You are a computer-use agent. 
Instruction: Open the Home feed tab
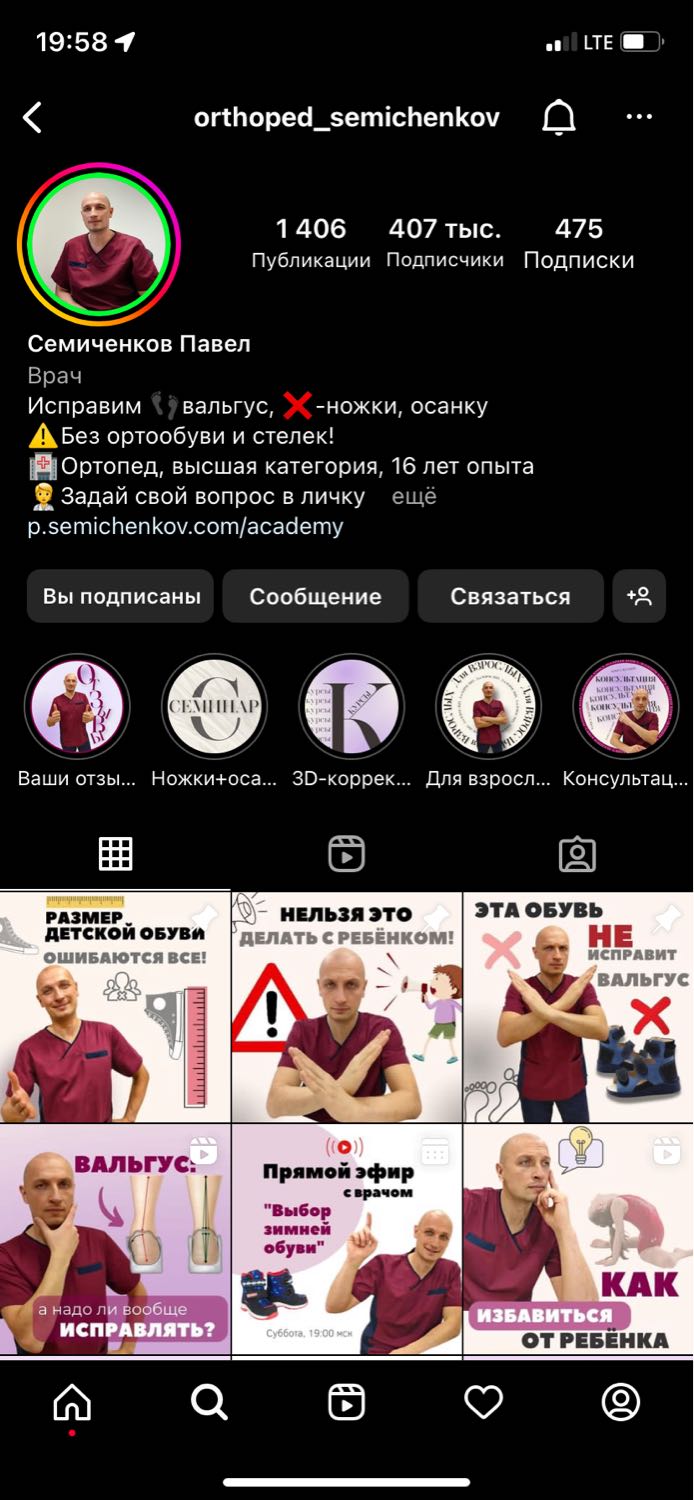coord(72,1402)
